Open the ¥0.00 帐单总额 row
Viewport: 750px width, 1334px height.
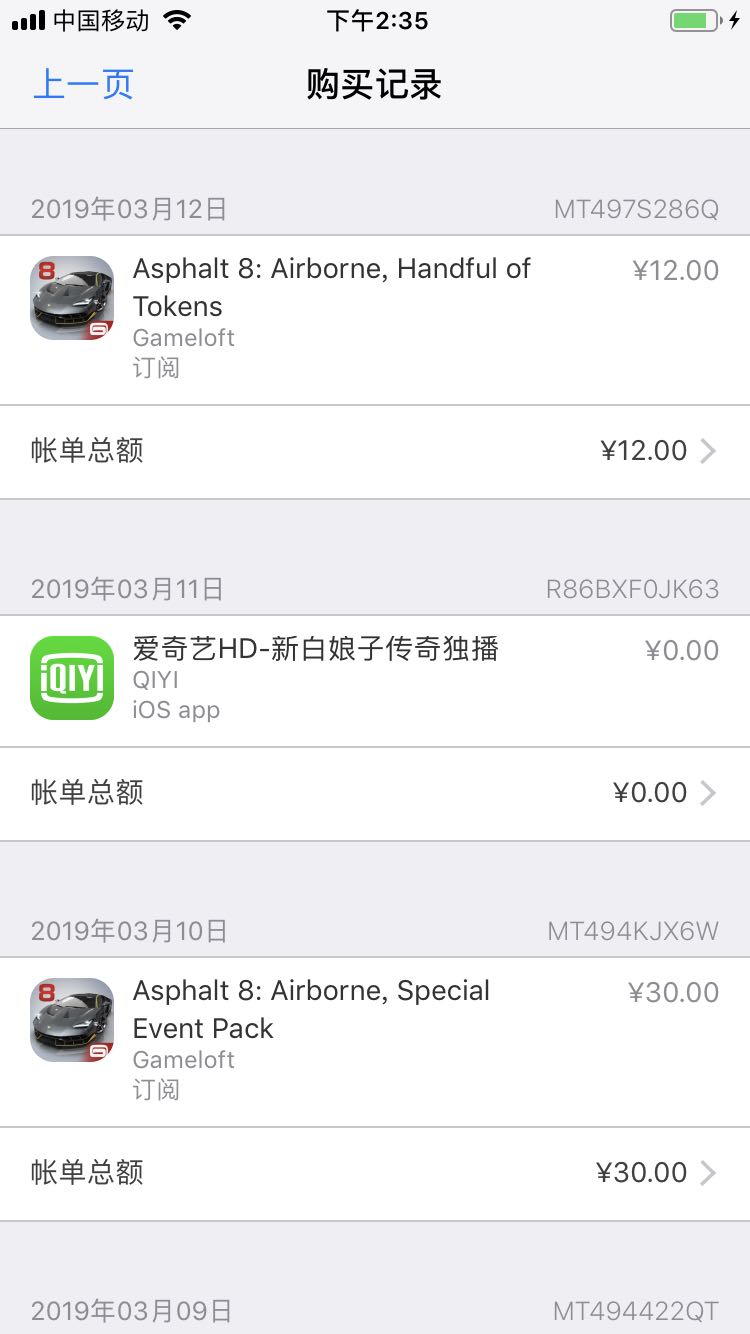pyautogui.click(x=375, y=794)
